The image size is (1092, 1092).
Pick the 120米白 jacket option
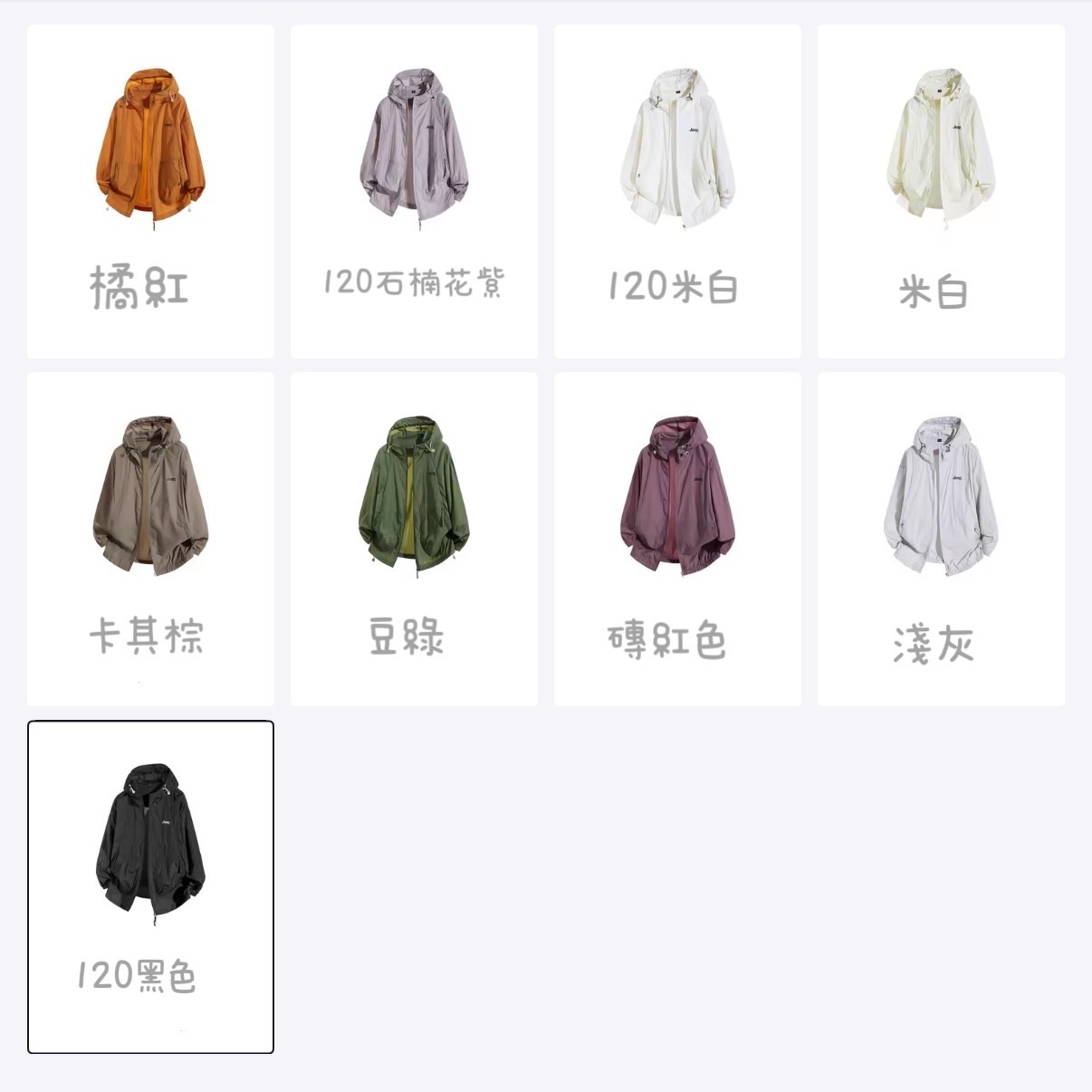click(x=677, y=191)
